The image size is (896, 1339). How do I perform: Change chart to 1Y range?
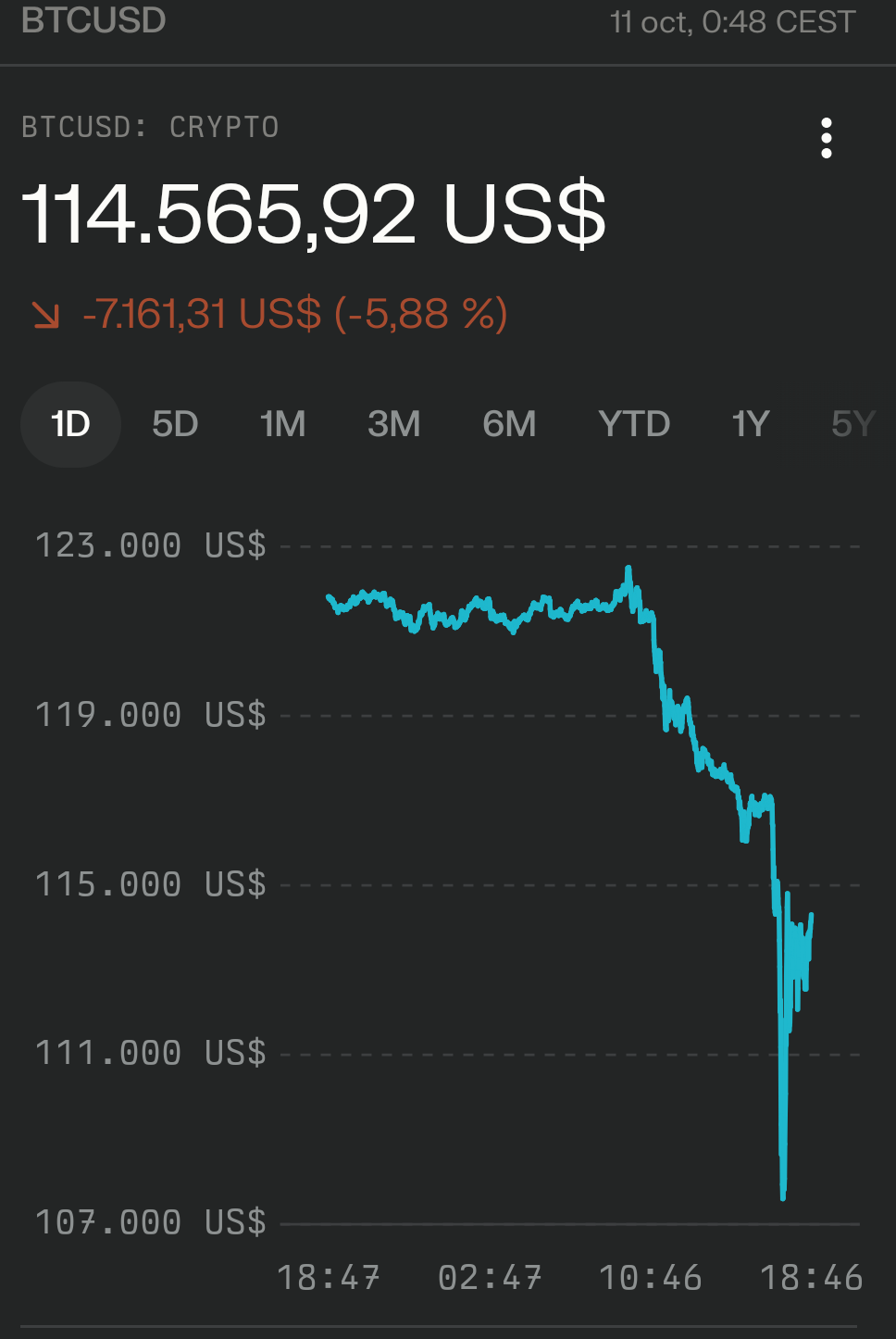750,424
